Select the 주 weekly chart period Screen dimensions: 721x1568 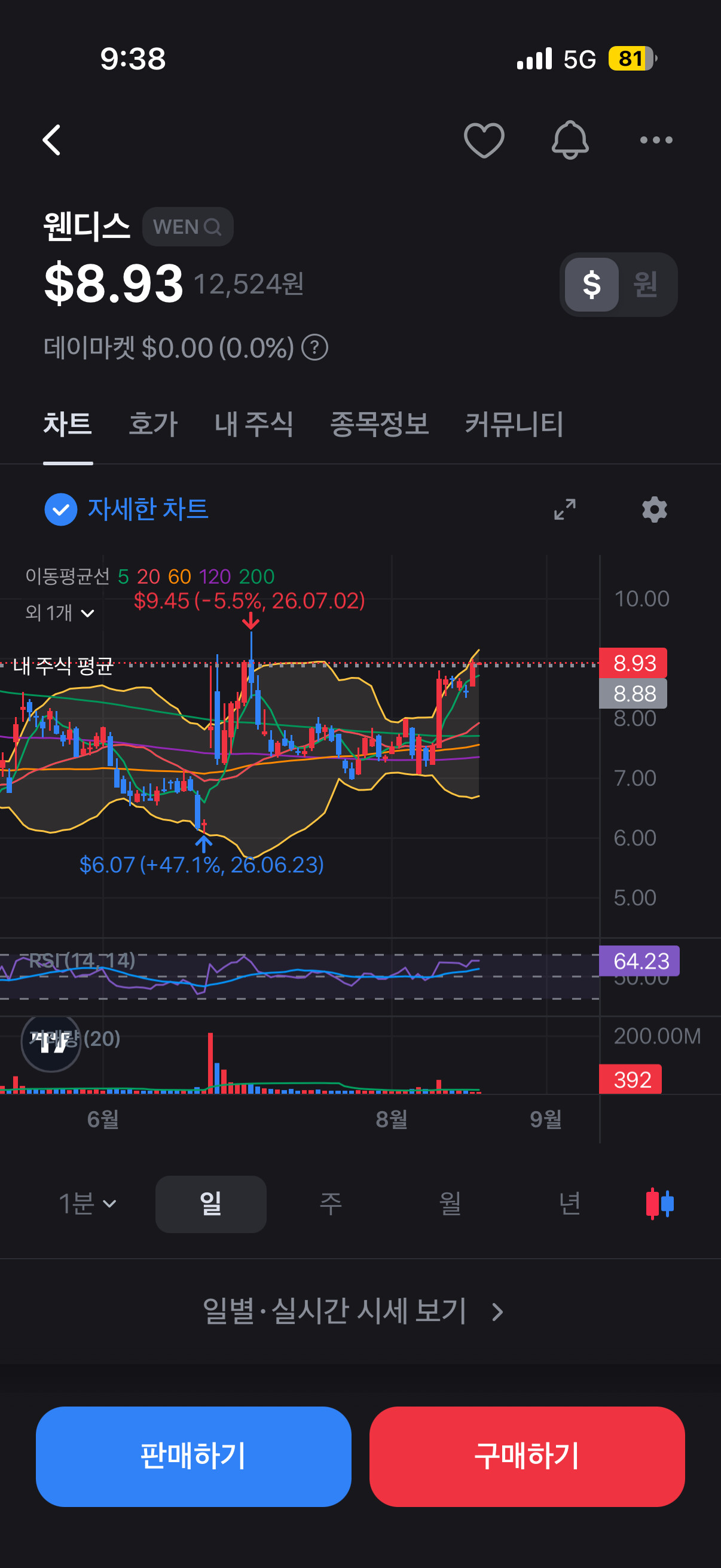tap(331, 1203)
